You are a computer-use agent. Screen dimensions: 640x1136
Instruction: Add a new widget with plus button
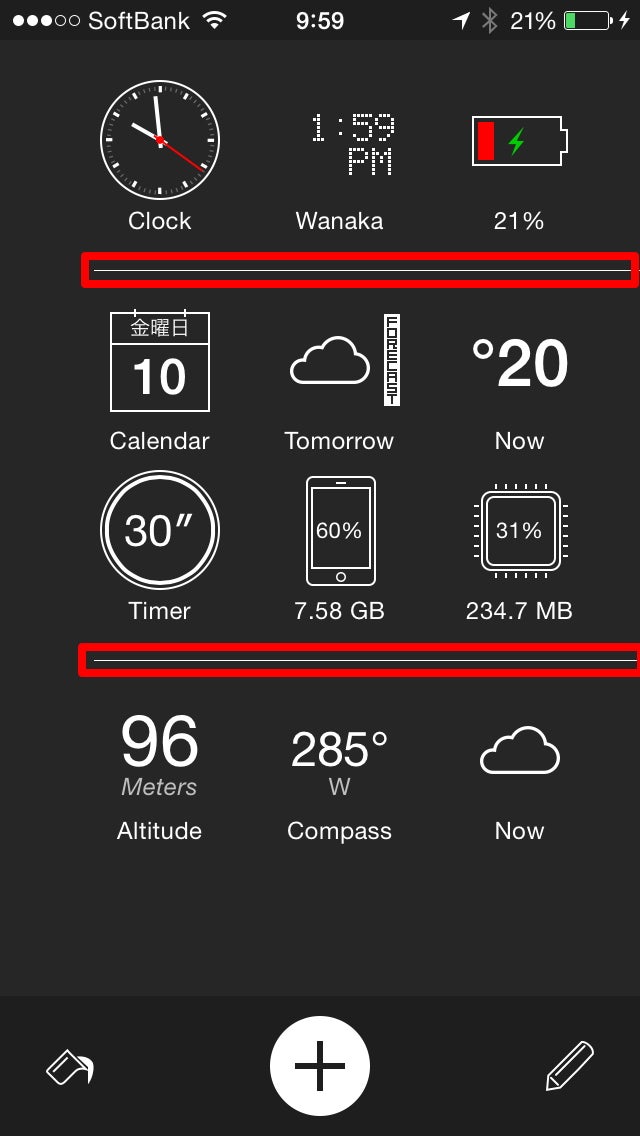click(320, 1065)
